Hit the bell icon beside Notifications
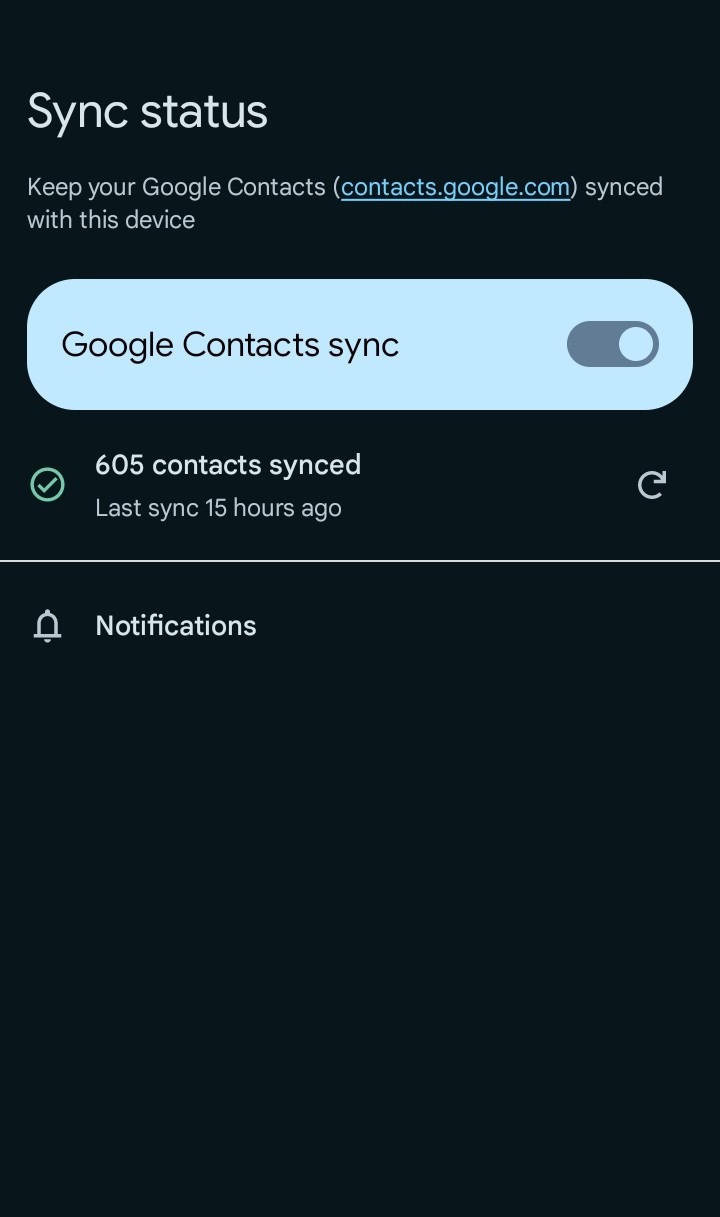Screen dimensions: 720x1217 (x=47, y=626)
